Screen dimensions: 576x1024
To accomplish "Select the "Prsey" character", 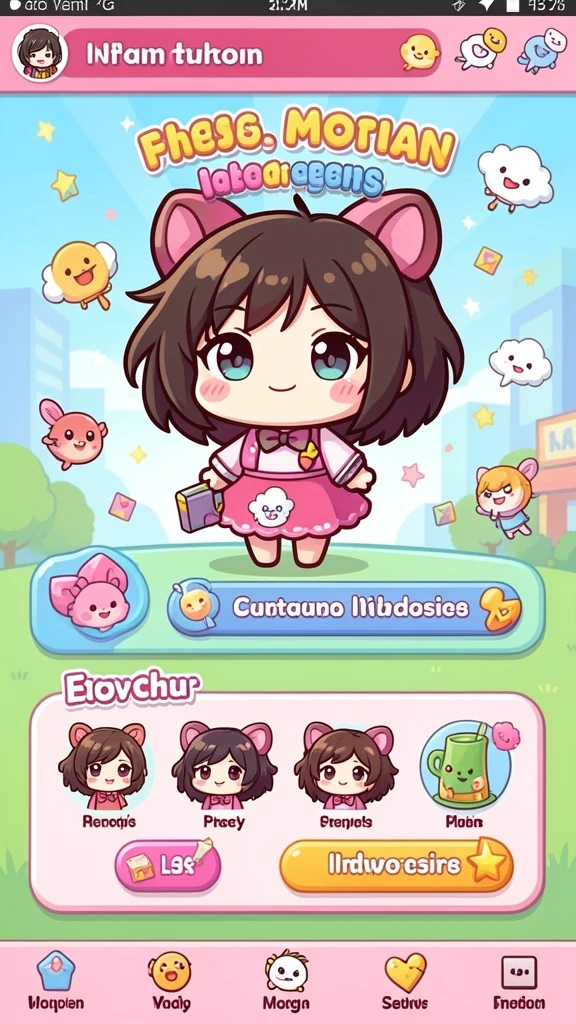I will [x=224, y=774].
